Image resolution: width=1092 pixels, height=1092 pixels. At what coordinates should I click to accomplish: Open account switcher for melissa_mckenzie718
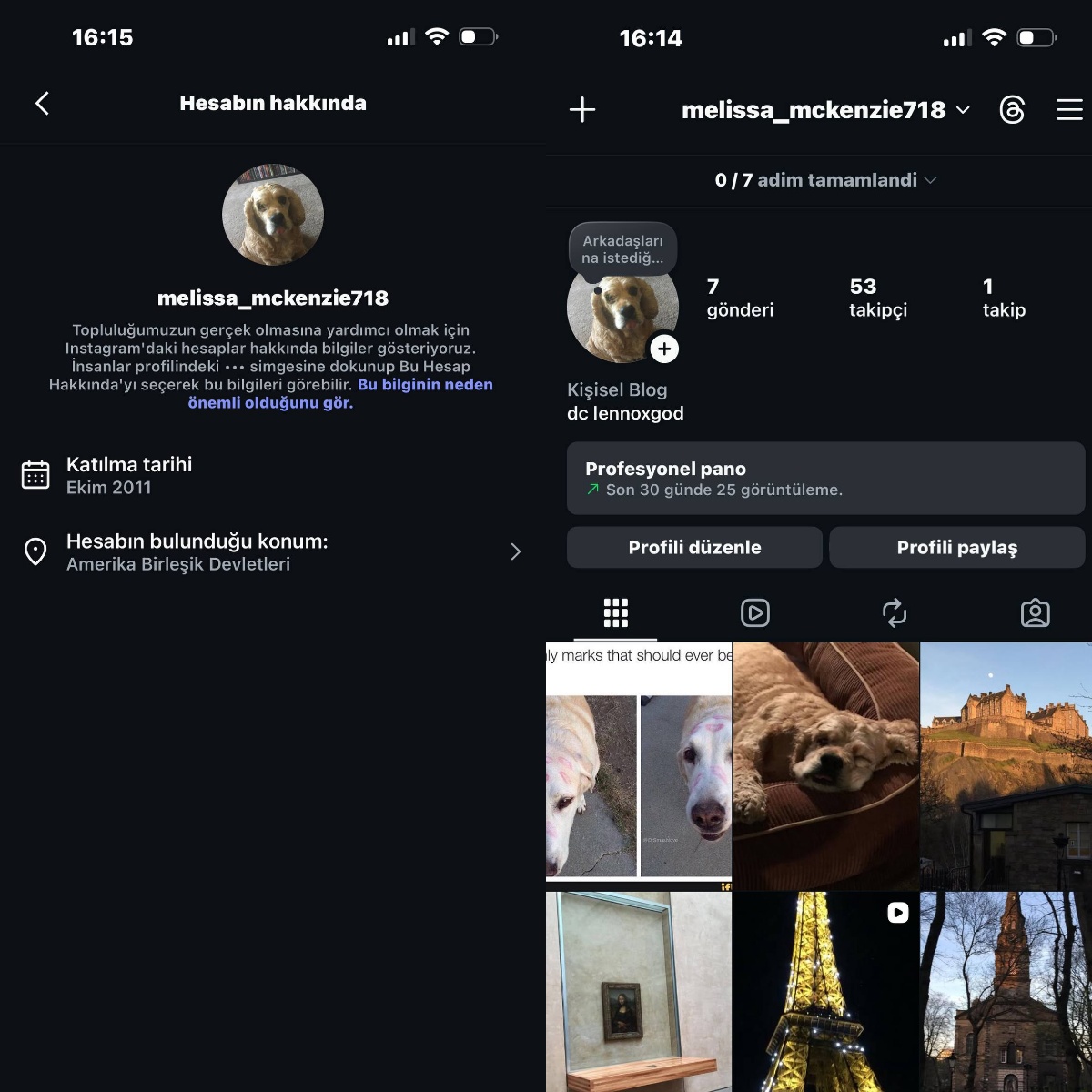pos(825,110)
